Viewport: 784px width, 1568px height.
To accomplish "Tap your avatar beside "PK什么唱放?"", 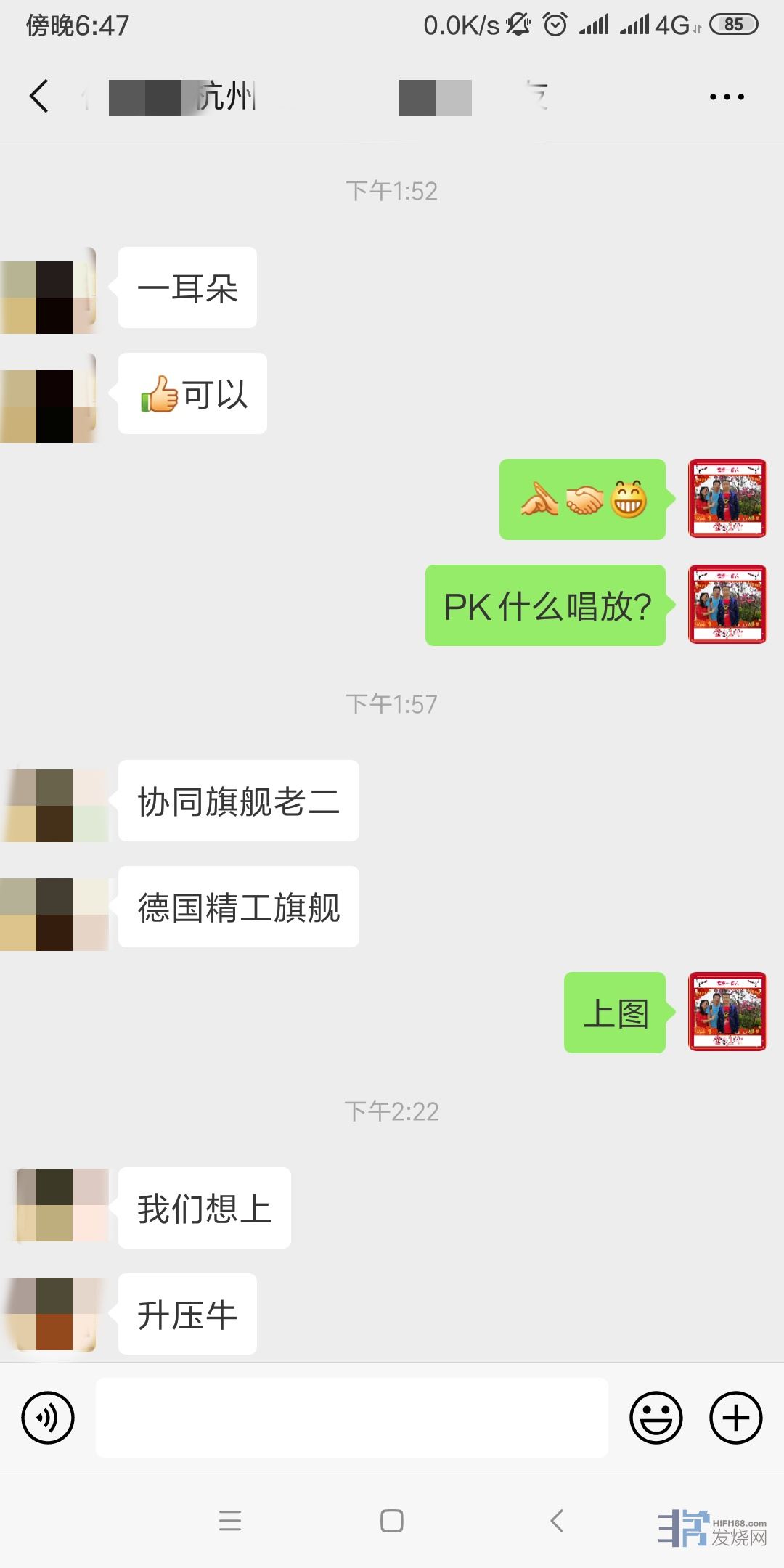I will [x=727, y=605].
